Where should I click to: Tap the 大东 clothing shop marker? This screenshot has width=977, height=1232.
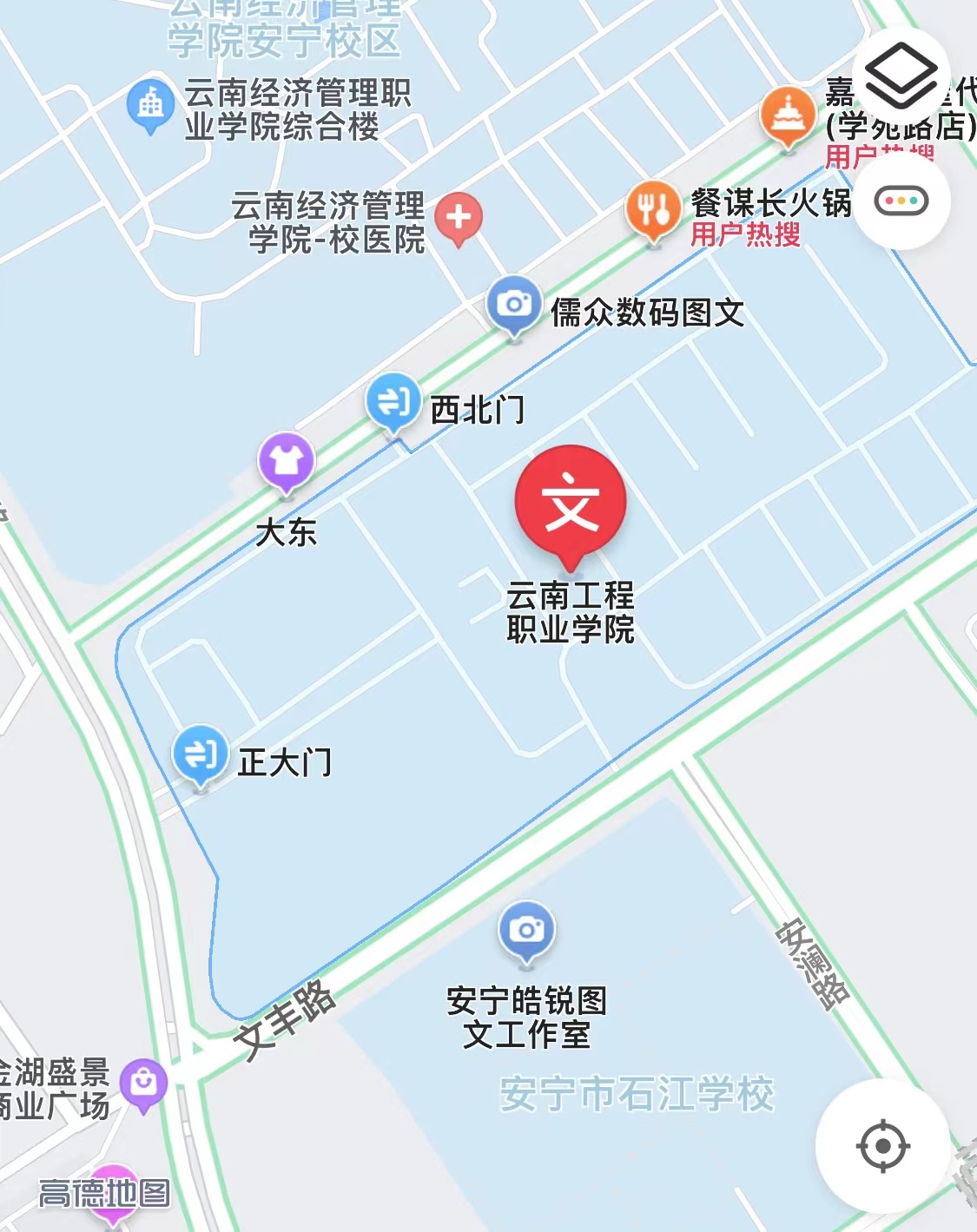pyautogui.click(x=286, y=461)
